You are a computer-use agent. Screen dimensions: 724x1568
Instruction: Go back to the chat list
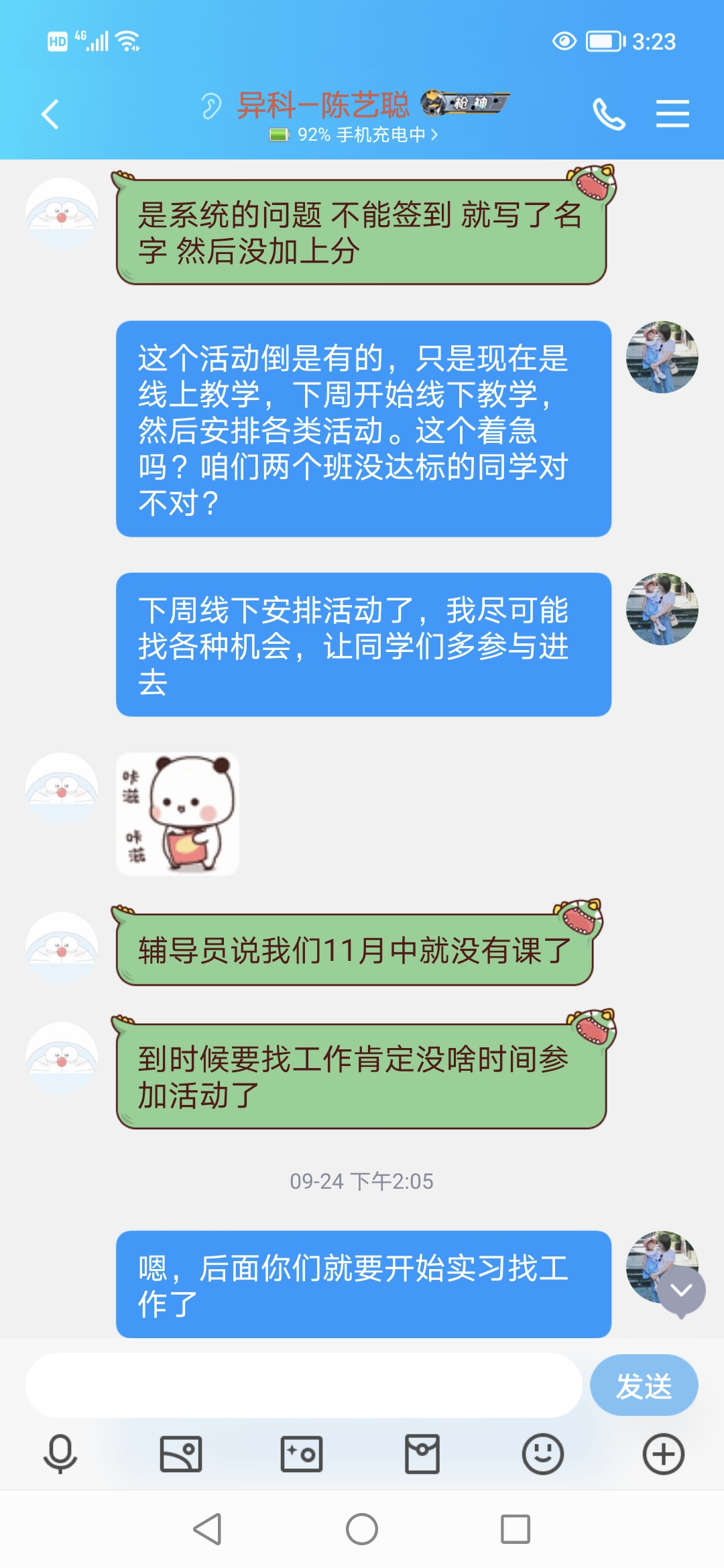click(50, 114)
